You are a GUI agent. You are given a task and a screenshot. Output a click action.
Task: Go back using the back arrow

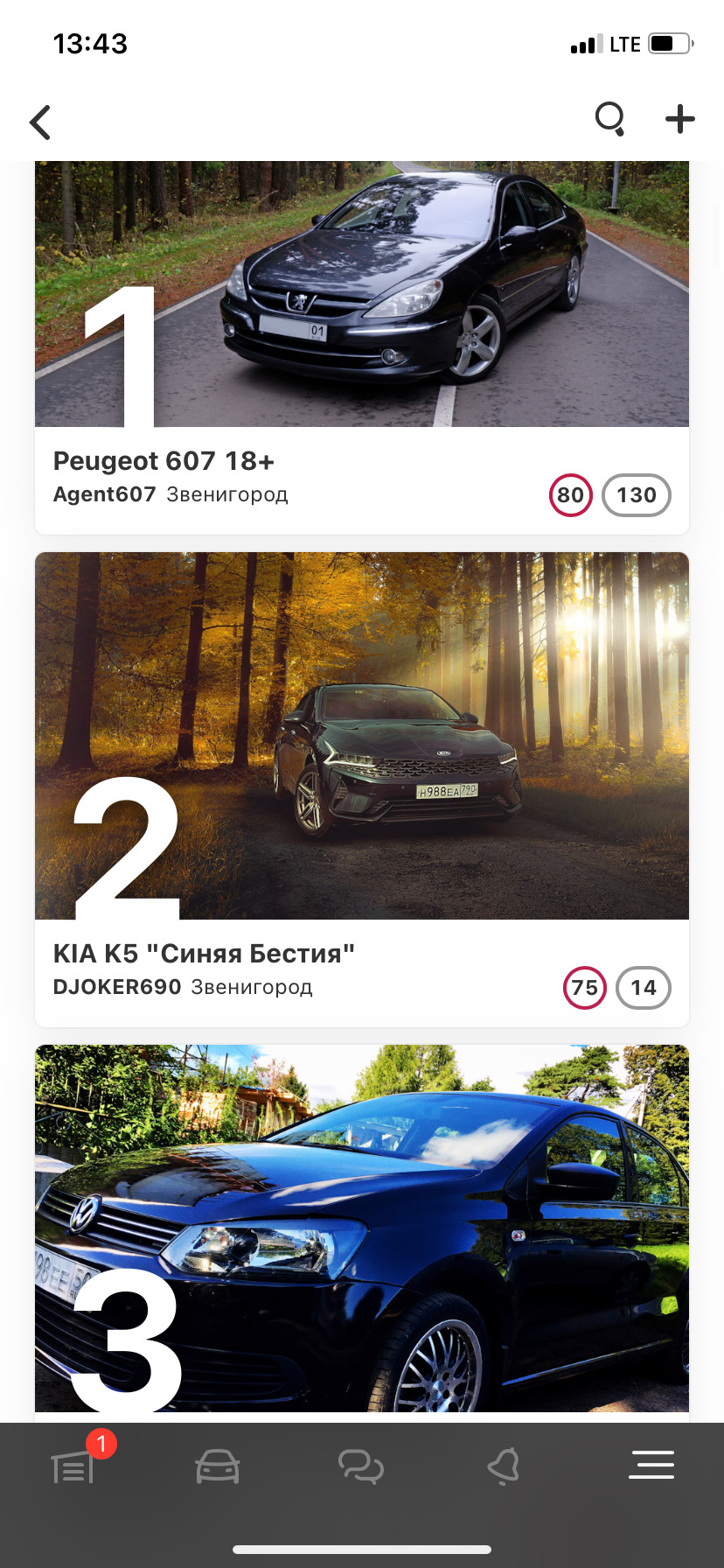(x=40, y=122)
